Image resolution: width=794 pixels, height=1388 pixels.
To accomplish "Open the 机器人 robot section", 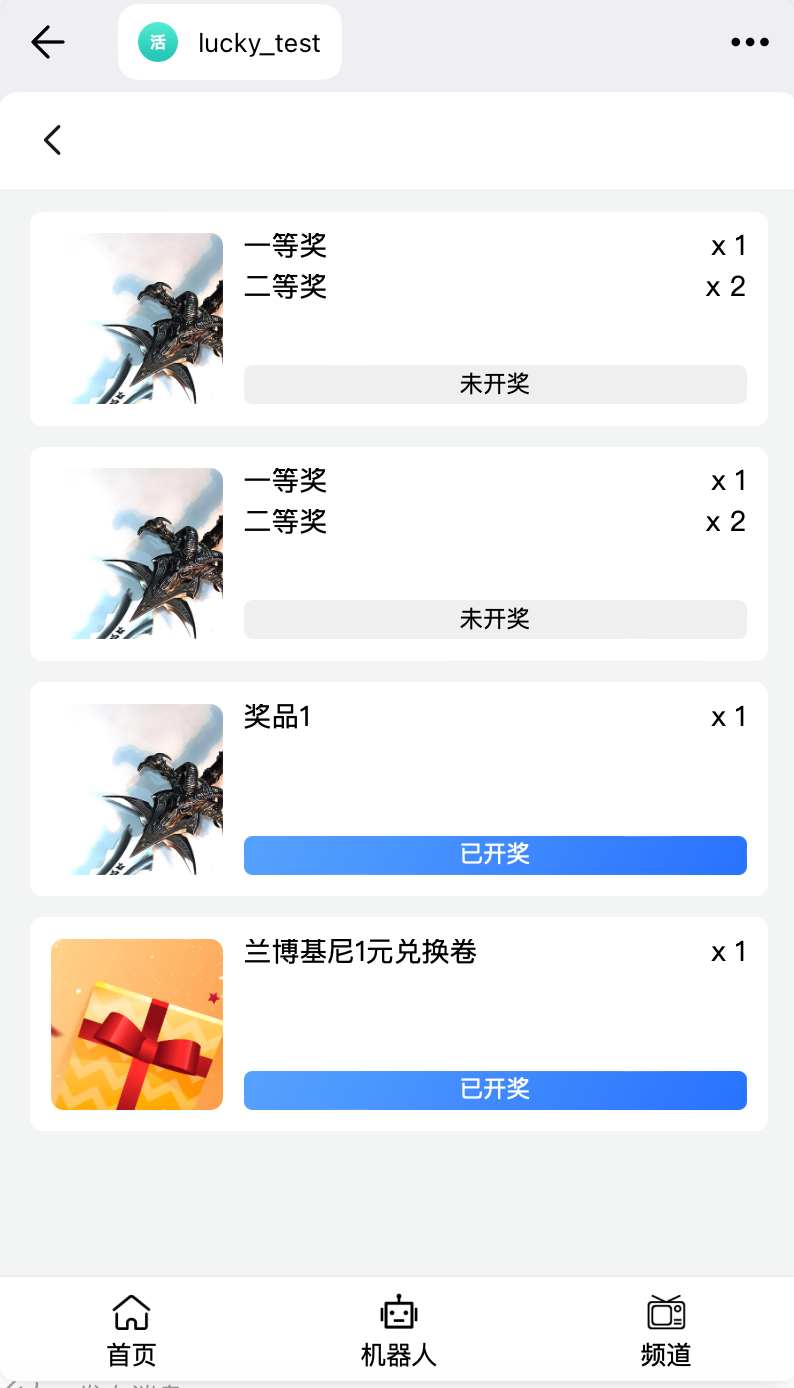I will pos(397,1330).
